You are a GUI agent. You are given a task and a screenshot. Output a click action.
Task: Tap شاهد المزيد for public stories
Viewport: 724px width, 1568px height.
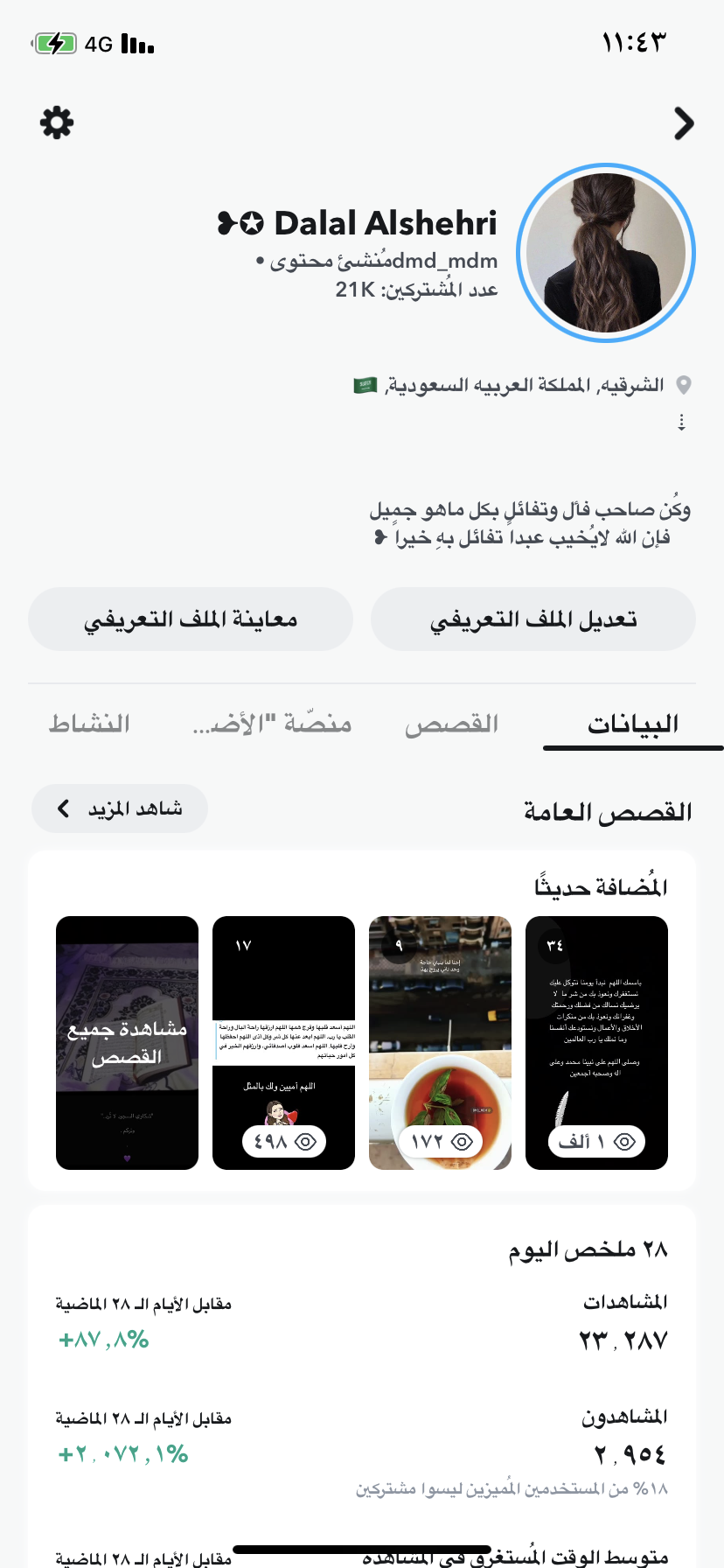(120, 808)
